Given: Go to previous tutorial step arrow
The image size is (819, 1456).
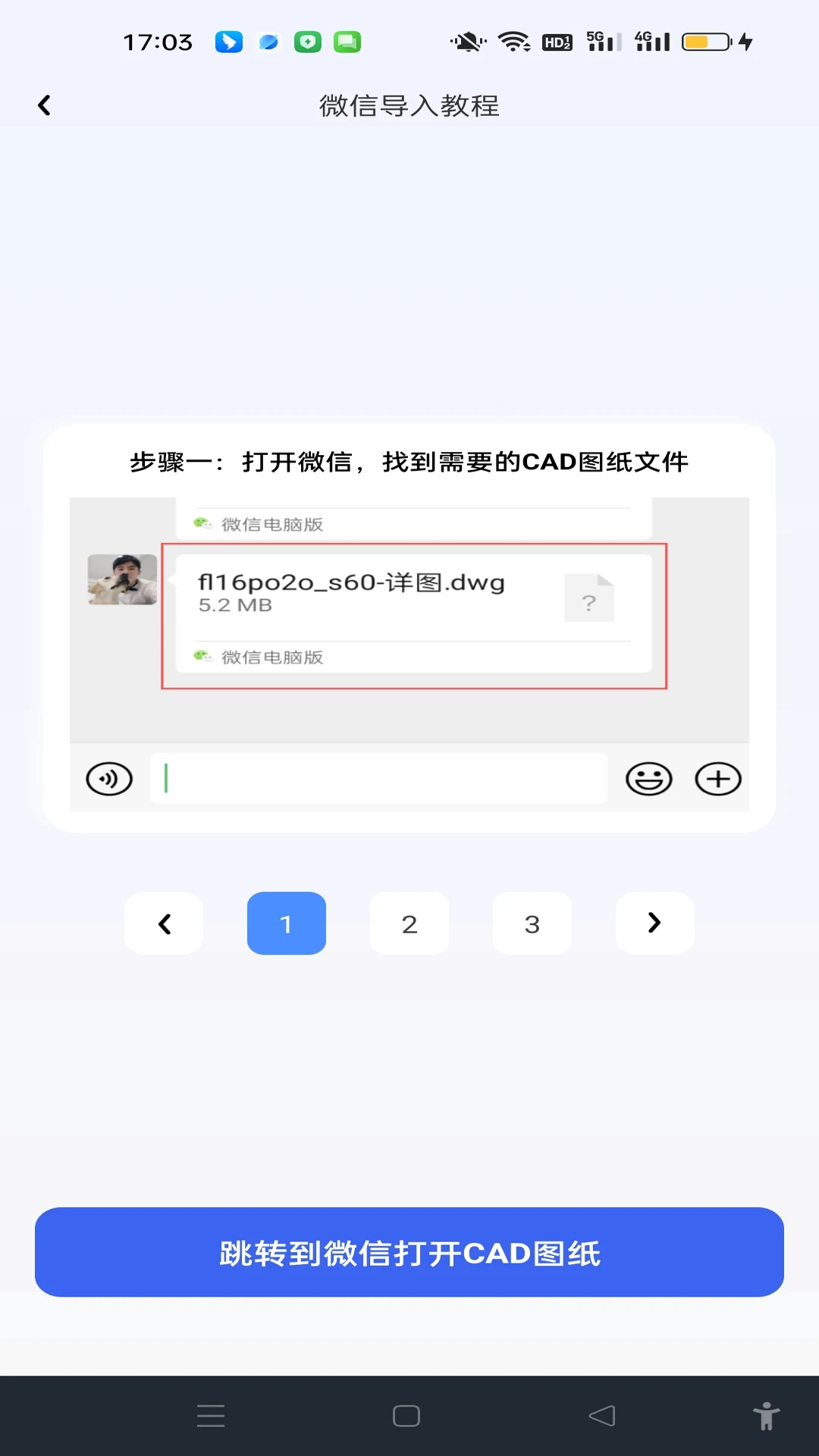Looking at the screenshot, I should (x=164, y=924).
